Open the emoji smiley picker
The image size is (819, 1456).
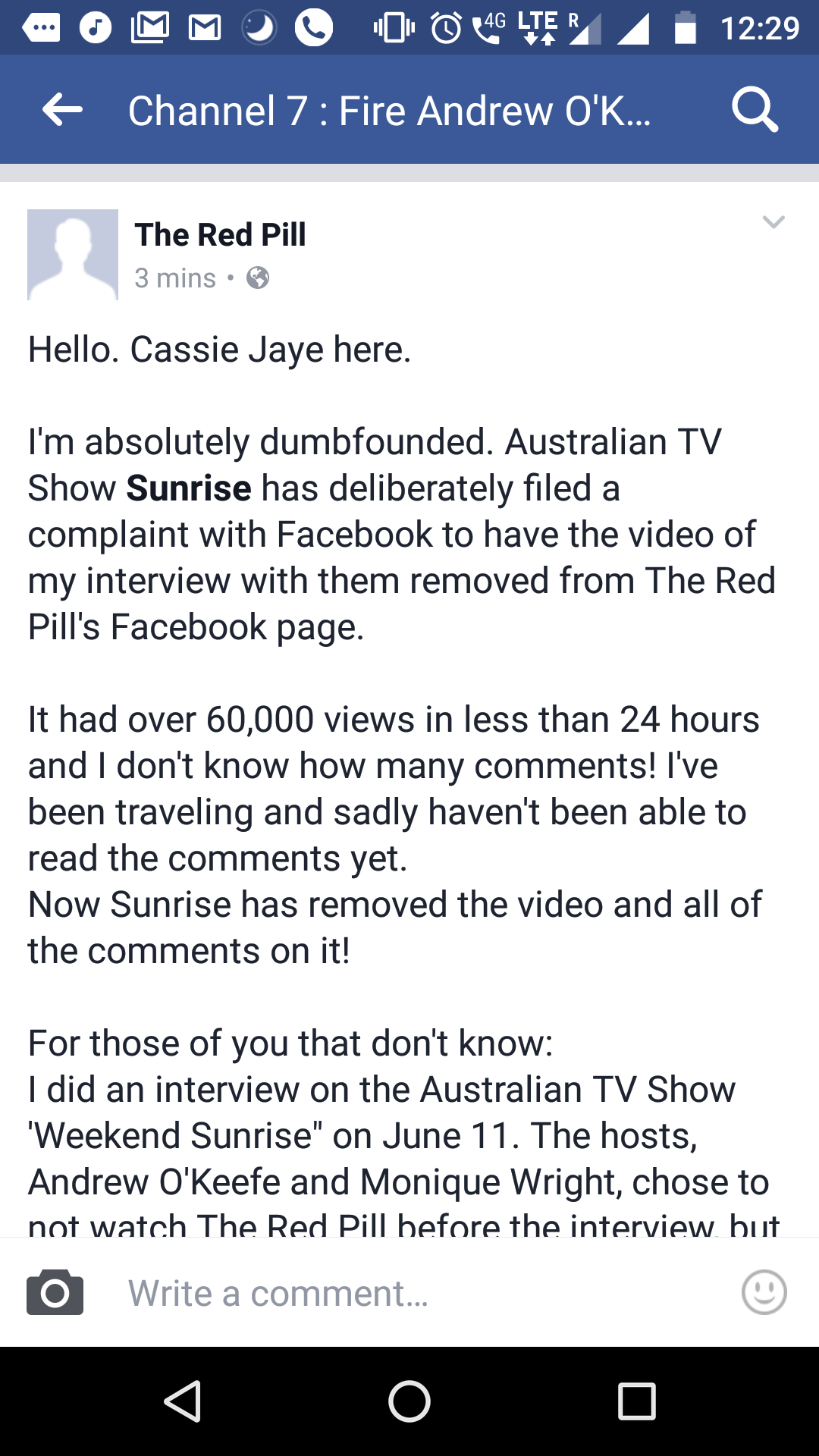[x=764, y=1292]
